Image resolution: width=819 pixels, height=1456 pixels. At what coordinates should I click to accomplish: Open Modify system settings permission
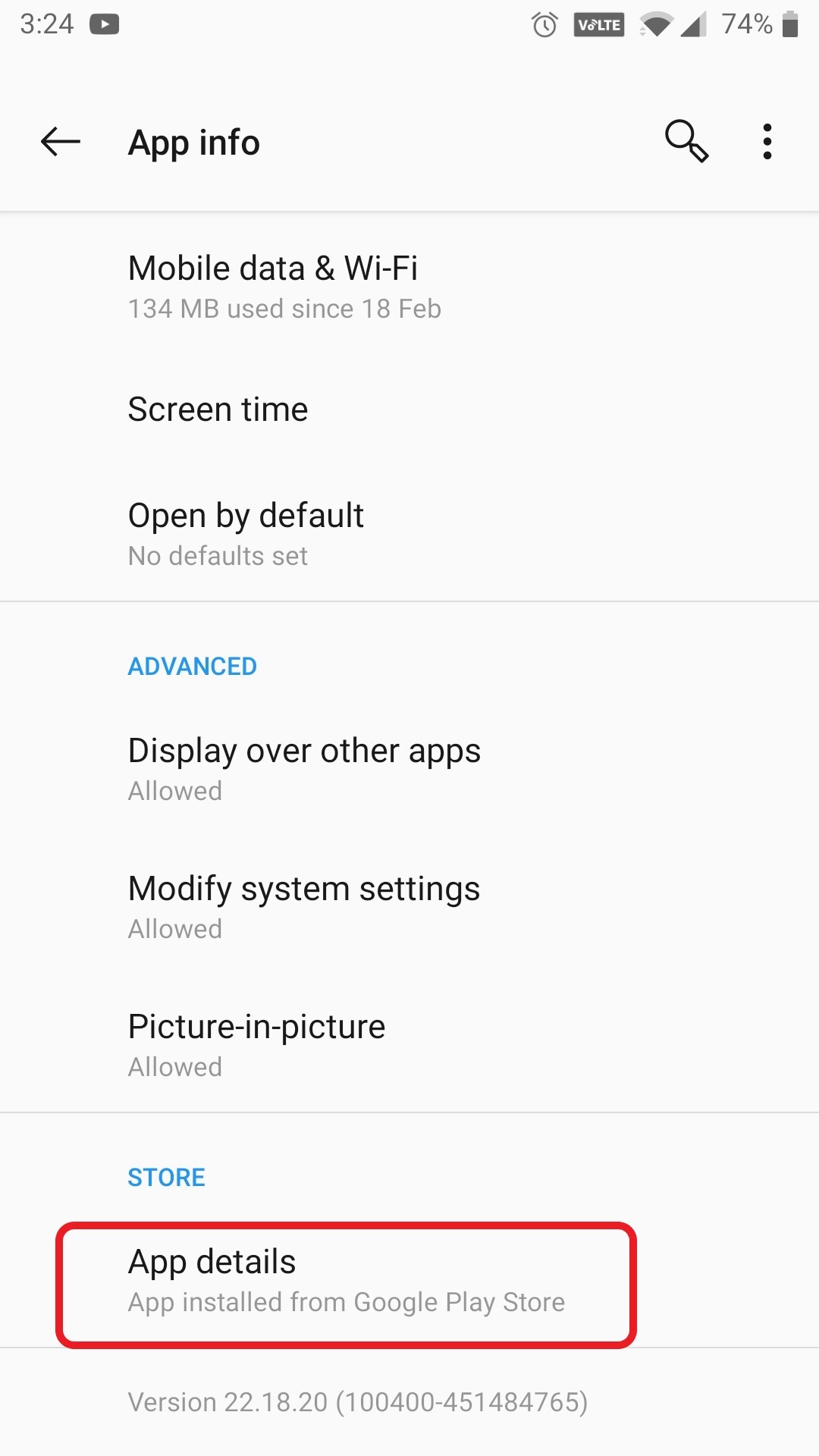tap(303, 905)
